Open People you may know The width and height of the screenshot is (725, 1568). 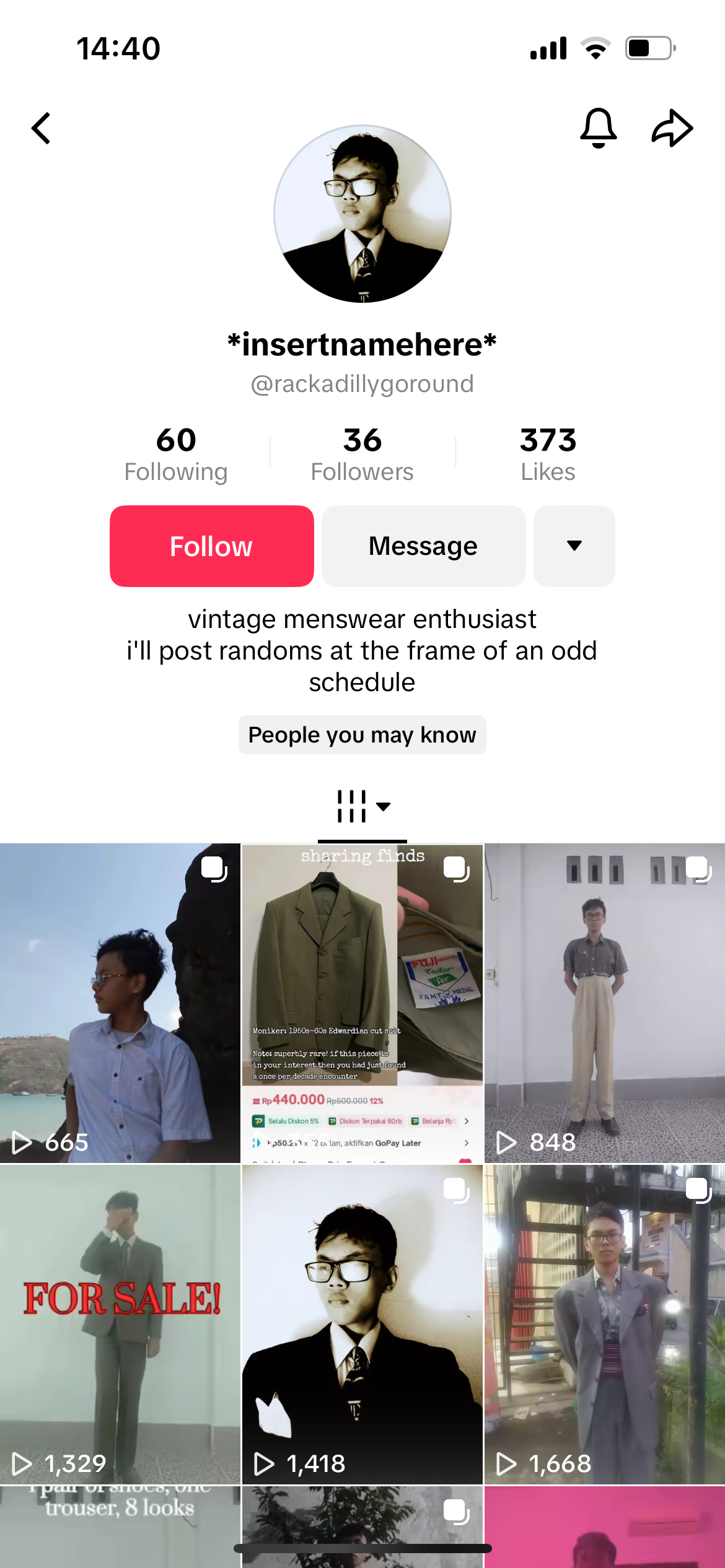tap(362, 735)
